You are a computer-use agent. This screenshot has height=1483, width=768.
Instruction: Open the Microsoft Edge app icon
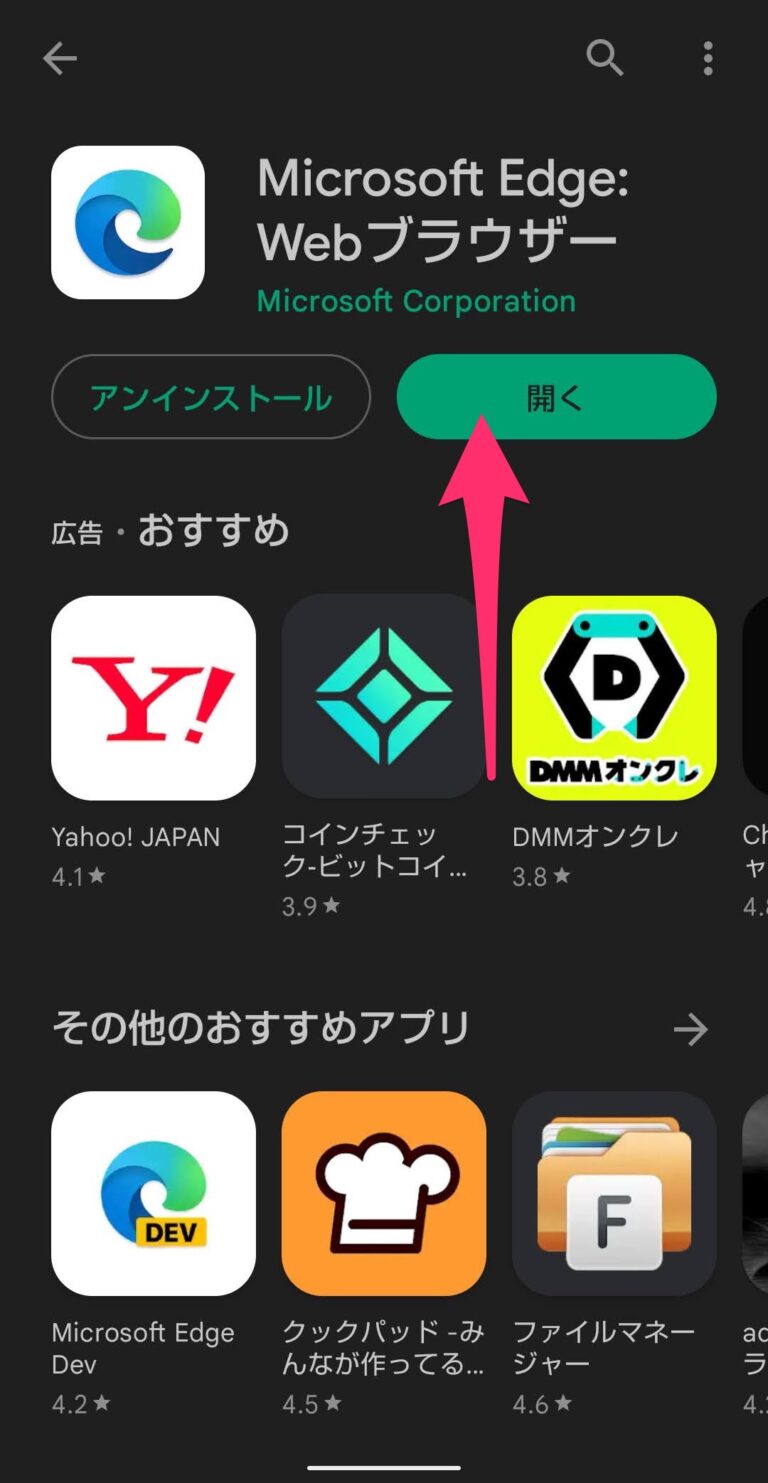tap(127, 221)
